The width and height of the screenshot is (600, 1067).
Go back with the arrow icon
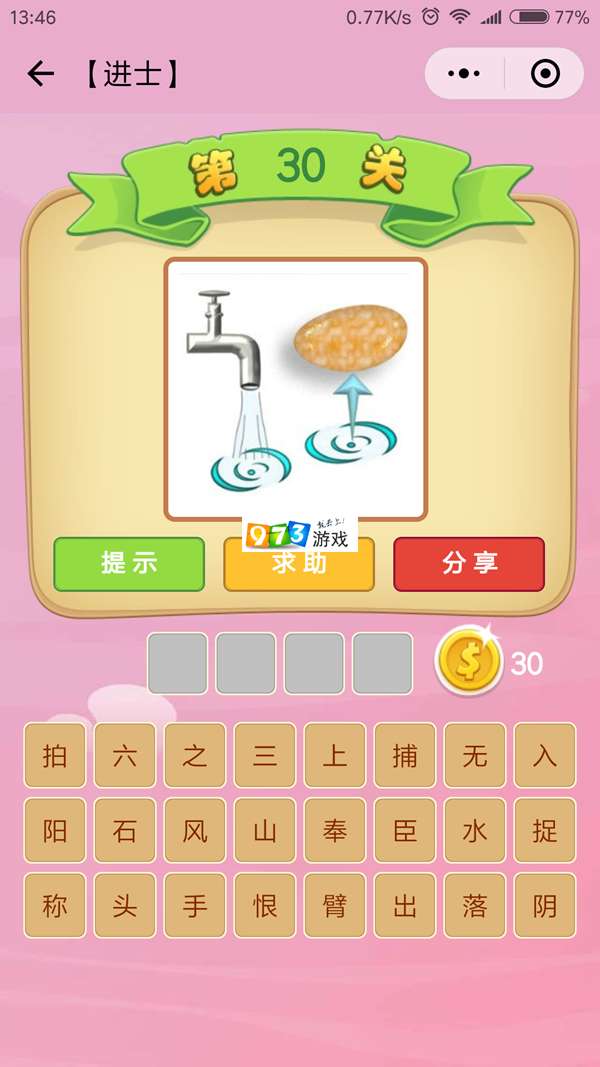click(x=40, y=74)
